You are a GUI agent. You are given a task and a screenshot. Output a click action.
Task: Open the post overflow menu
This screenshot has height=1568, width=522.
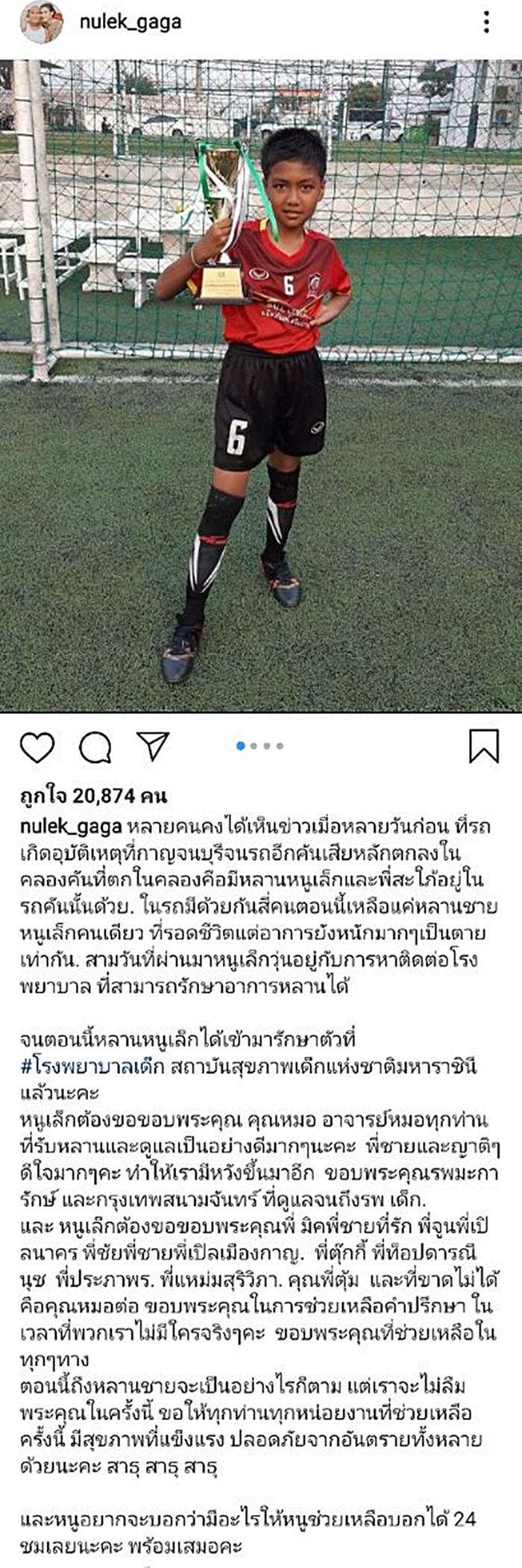[486, 22]
